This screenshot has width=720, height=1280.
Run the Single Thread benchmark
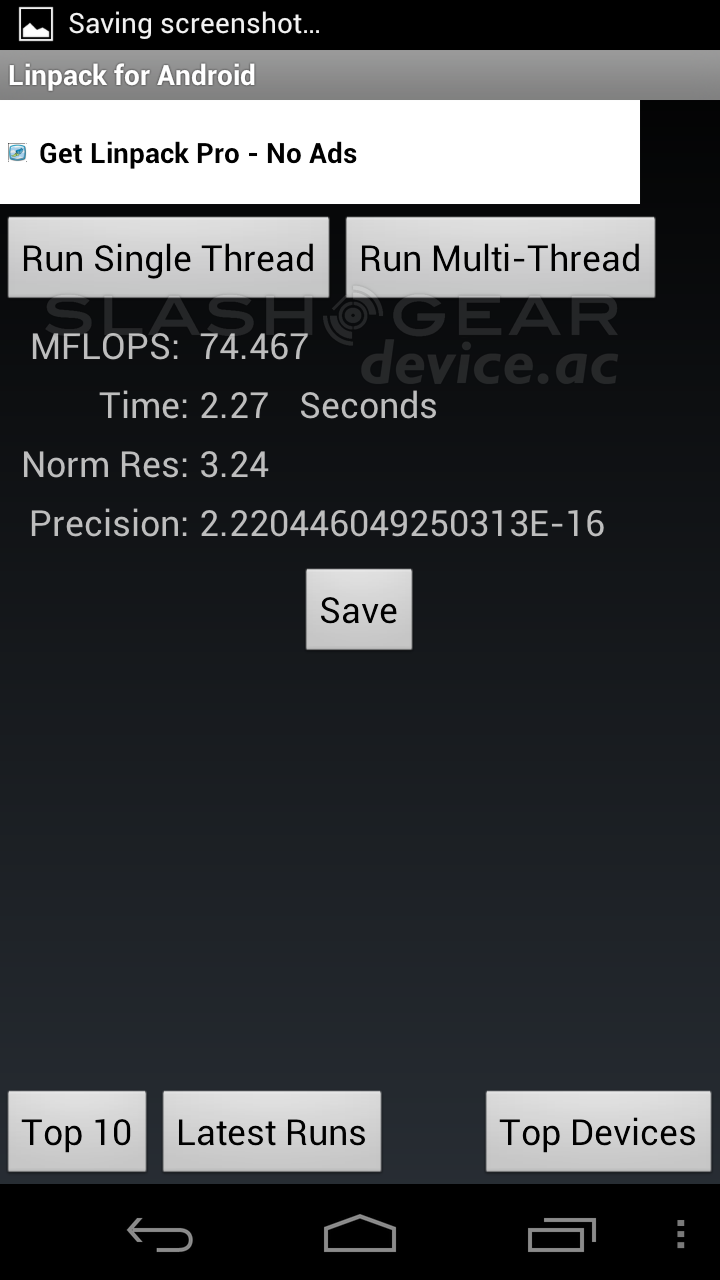pos(168,258)
